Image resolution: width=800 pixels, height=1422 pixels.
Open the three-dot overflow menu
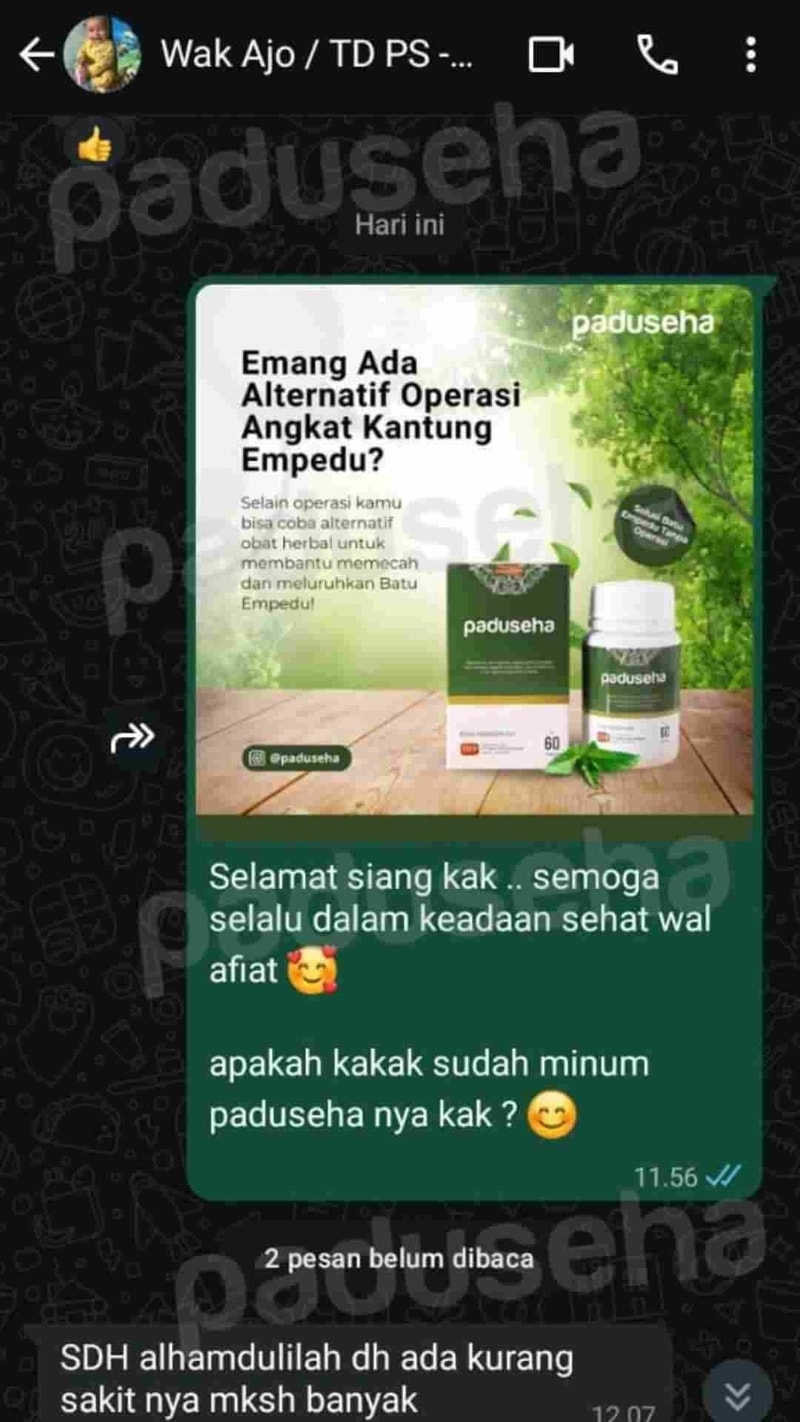coord(751,56)
